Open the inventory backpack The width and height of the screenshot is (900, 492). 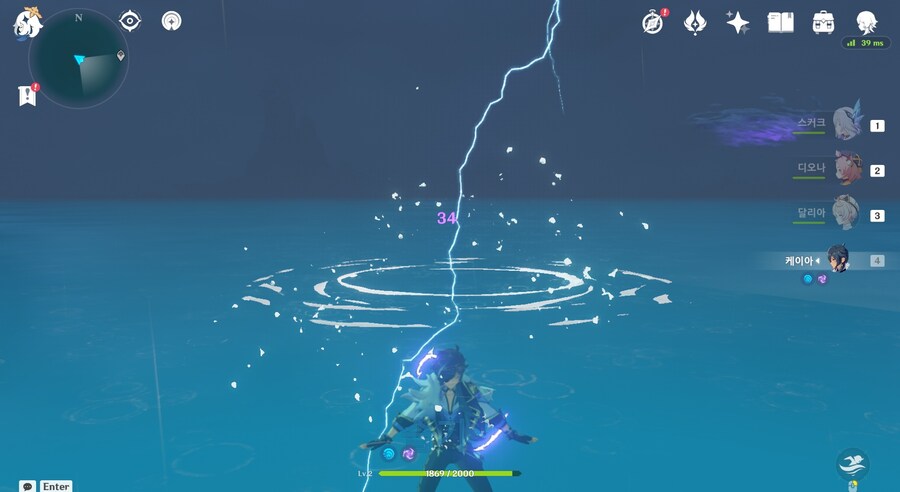823,22
